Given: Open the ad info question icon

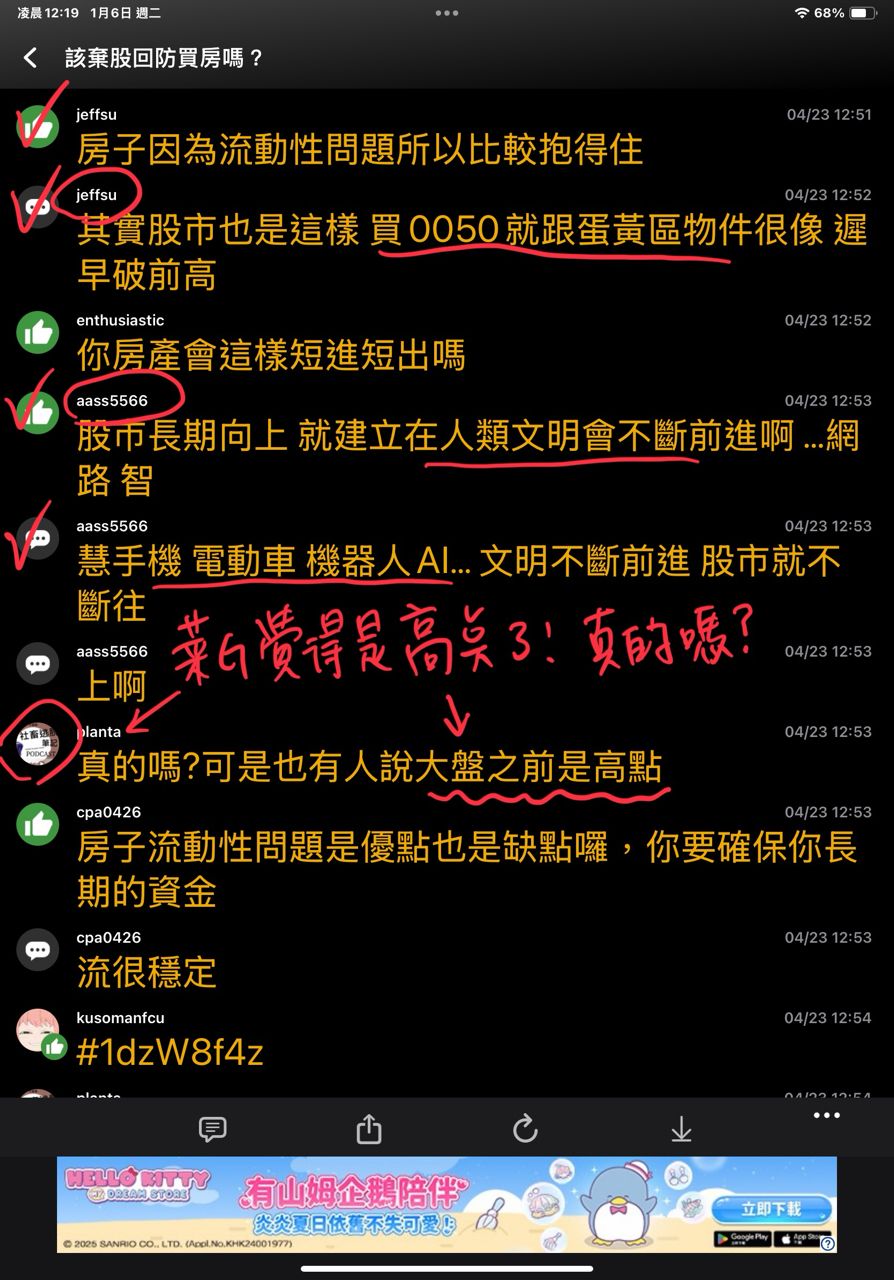Looking at the screenshot, I should point(828,1244).
